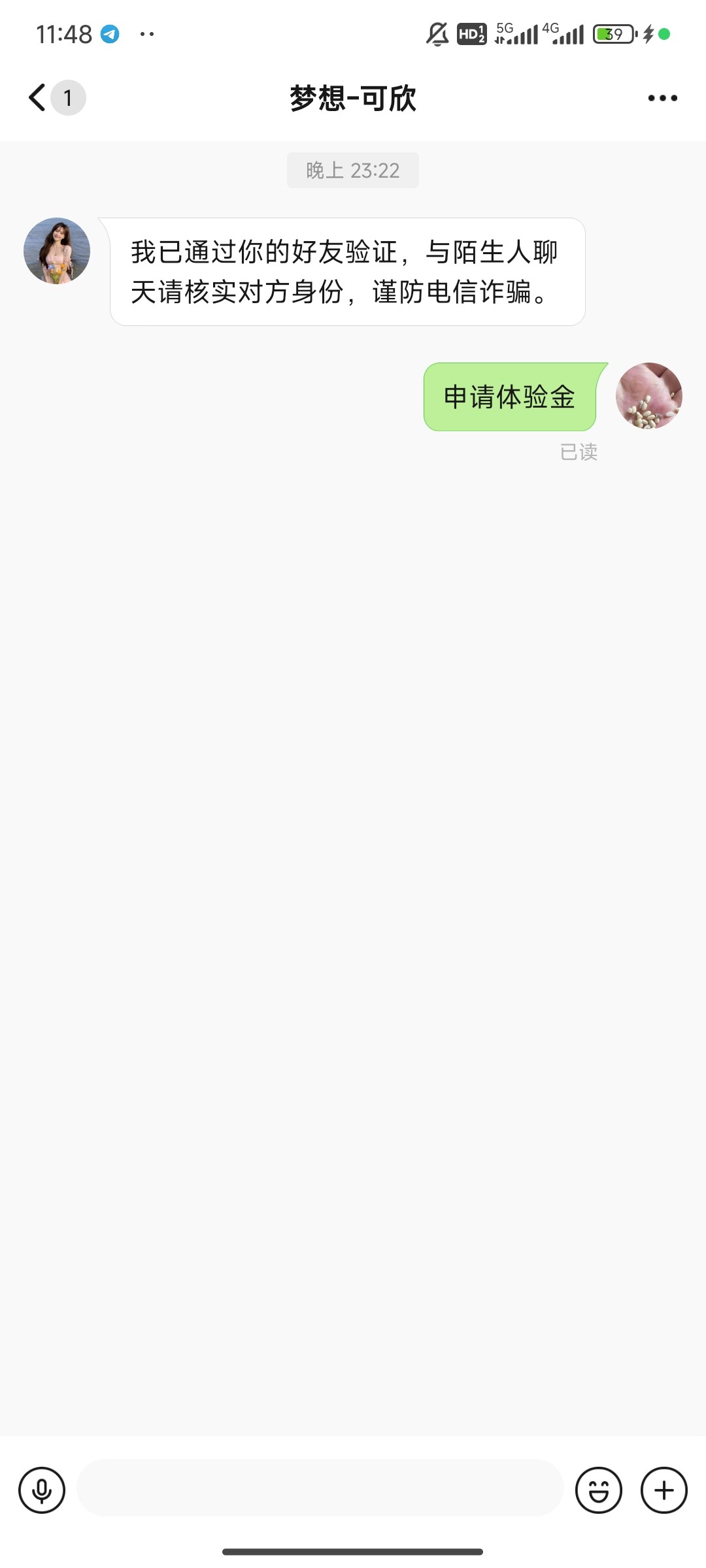Open 梦想-可欣's profile avatar
This screenshot has width=706, height=1568.
coord(57,251)
